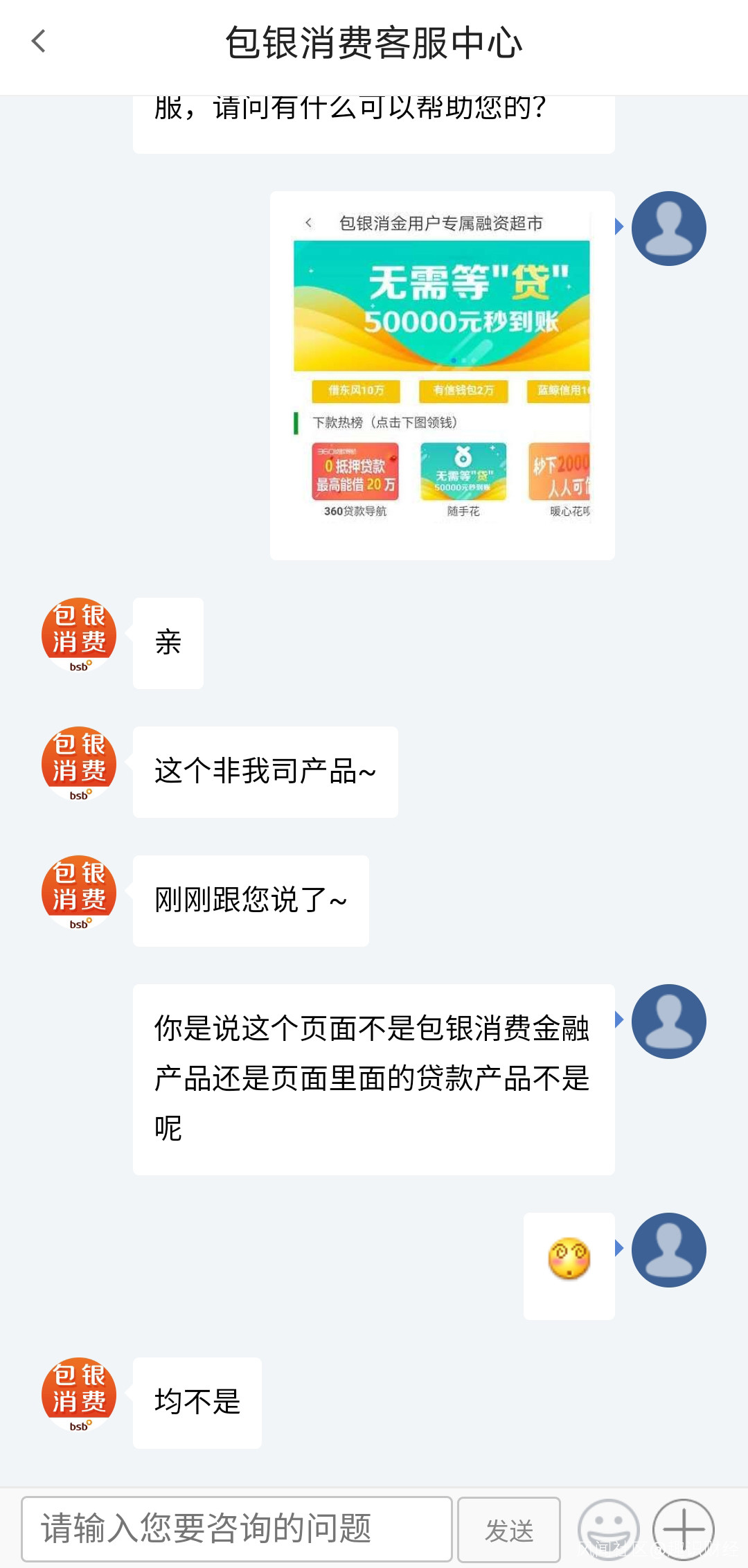Open the emoji picker
The width and height of the screenshot is (748, 1568).
click(608, 1529)
